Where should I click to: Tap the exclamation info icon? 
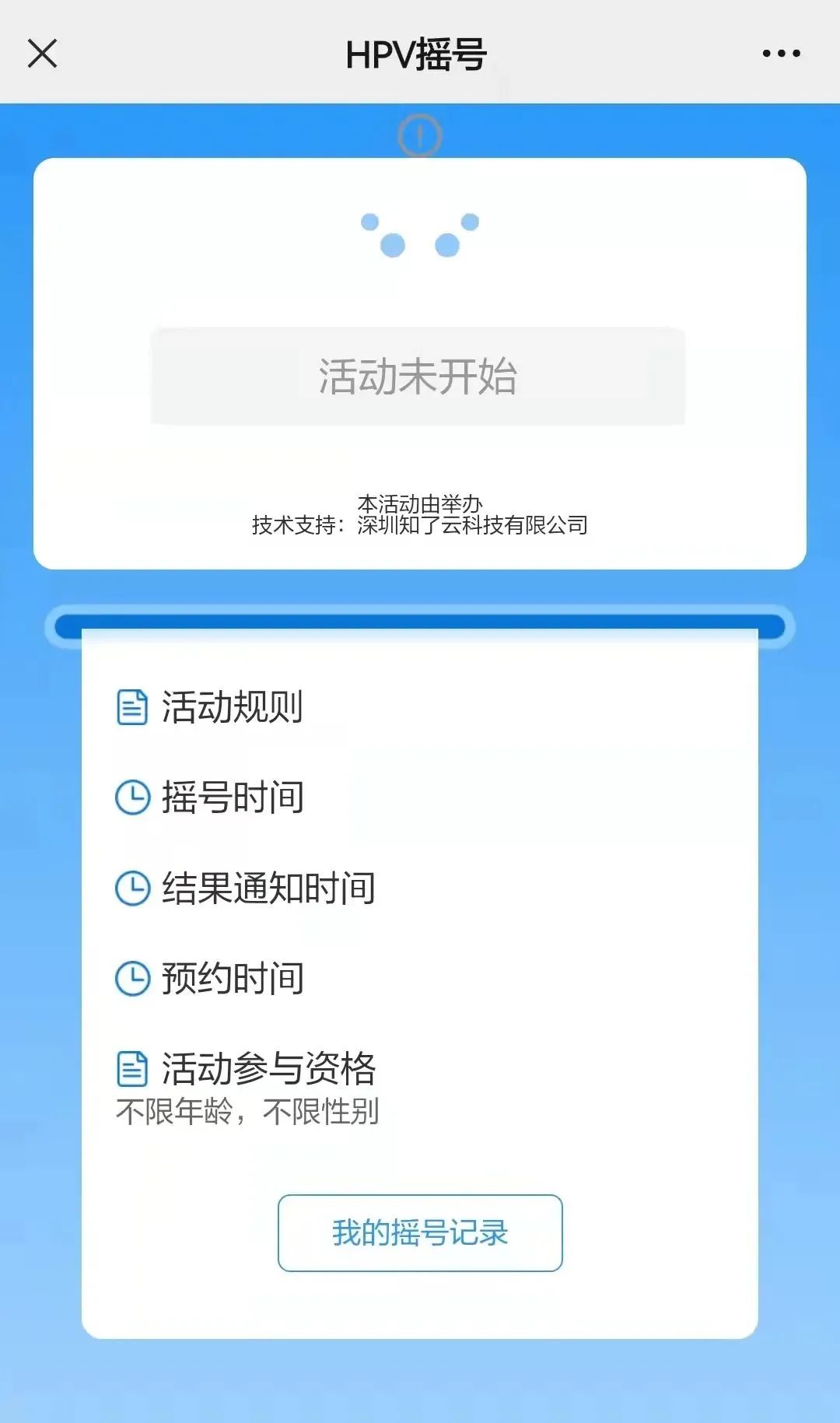point(419,136)
